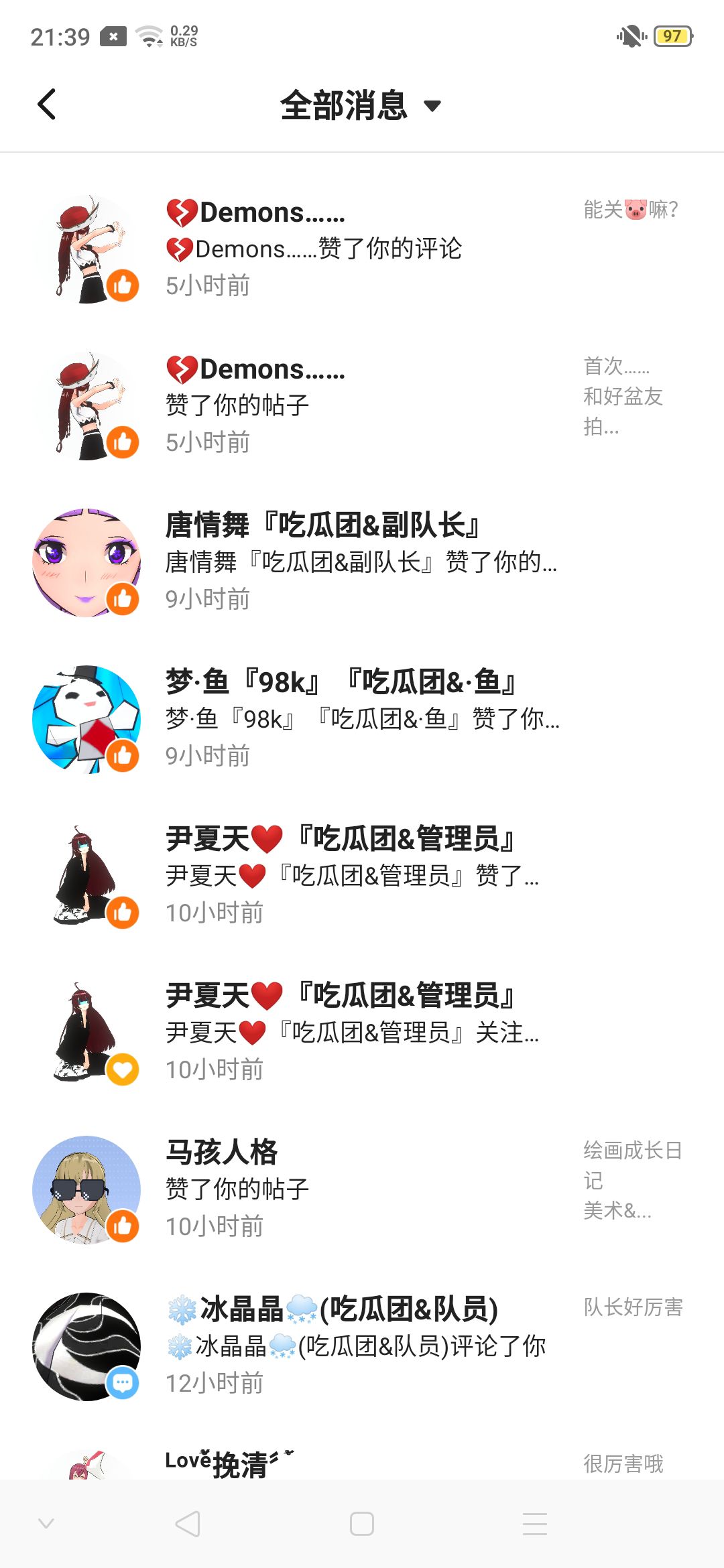Screen dimensions: 724x1568
Task: Go back using the top-left arrow
Action: click(47, 105)
